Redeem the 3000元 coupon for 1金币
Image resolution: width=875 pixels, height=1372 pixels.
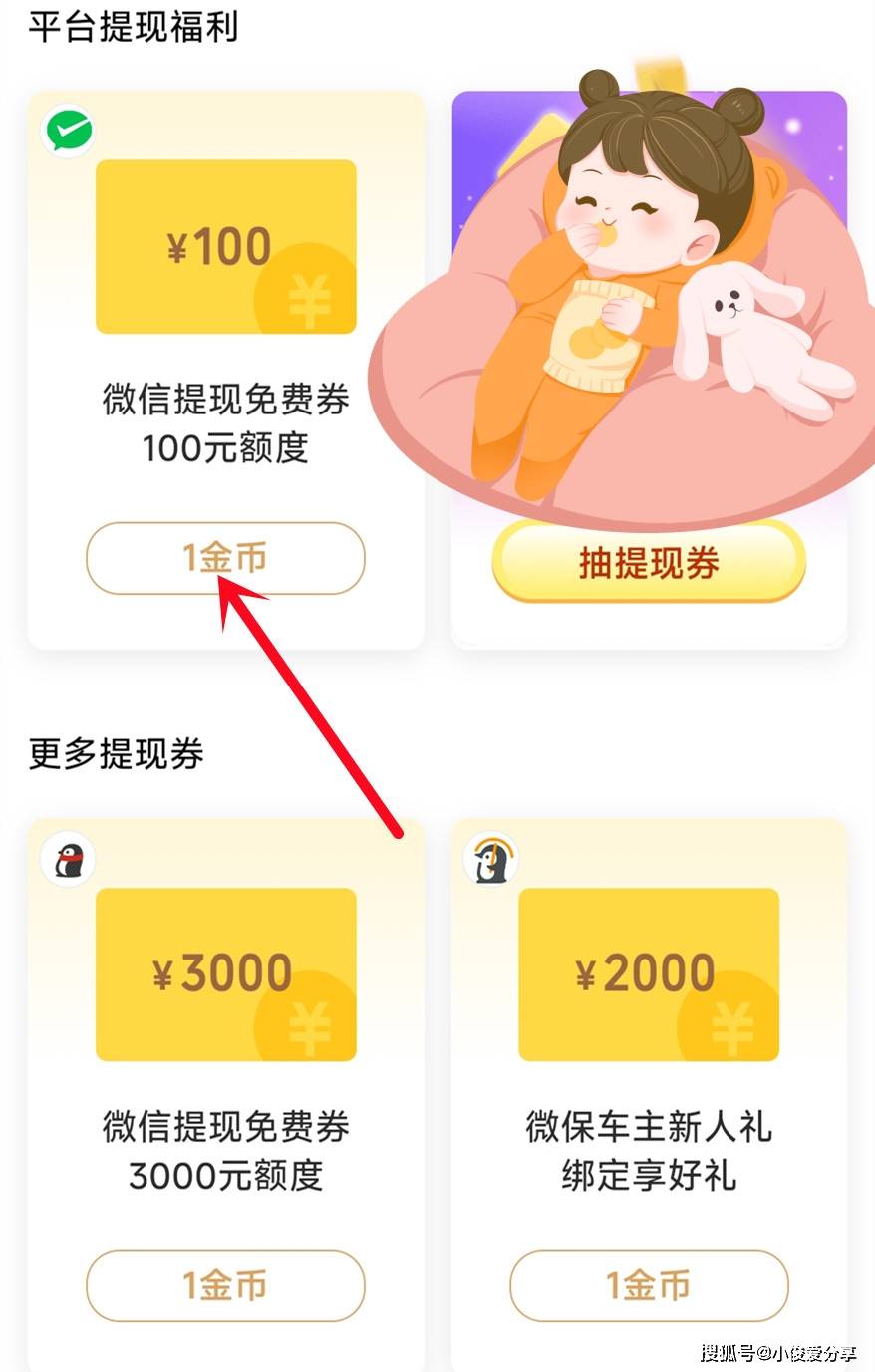(x=225, y=1285)
